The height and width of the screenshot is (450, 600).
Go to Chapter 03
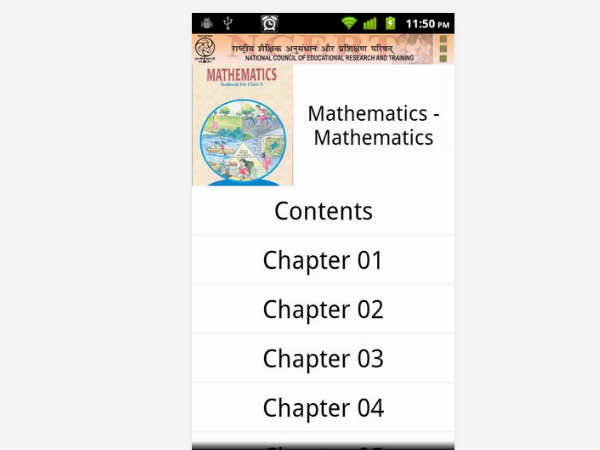click(322, 358)
